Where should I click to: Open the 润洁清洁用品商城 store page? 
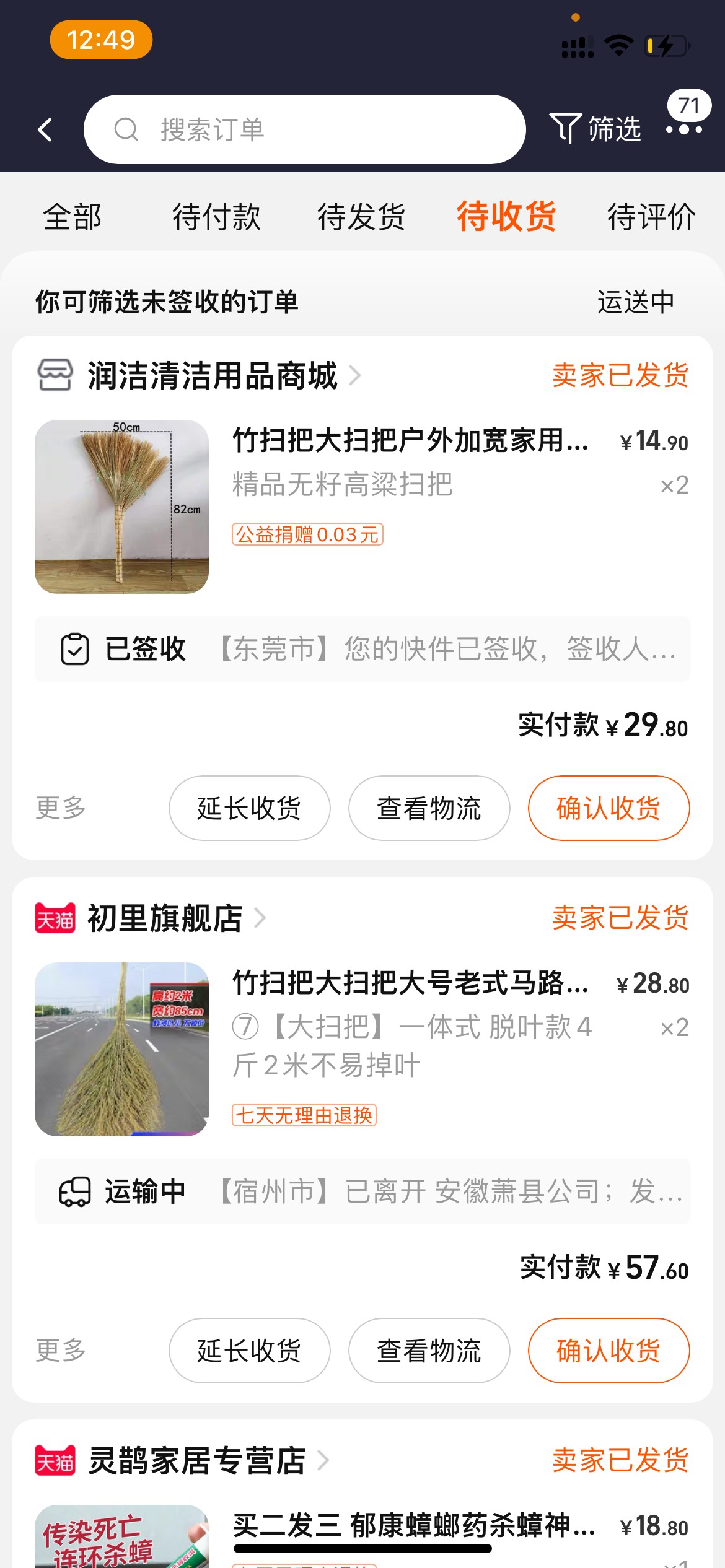coord(213,376)
